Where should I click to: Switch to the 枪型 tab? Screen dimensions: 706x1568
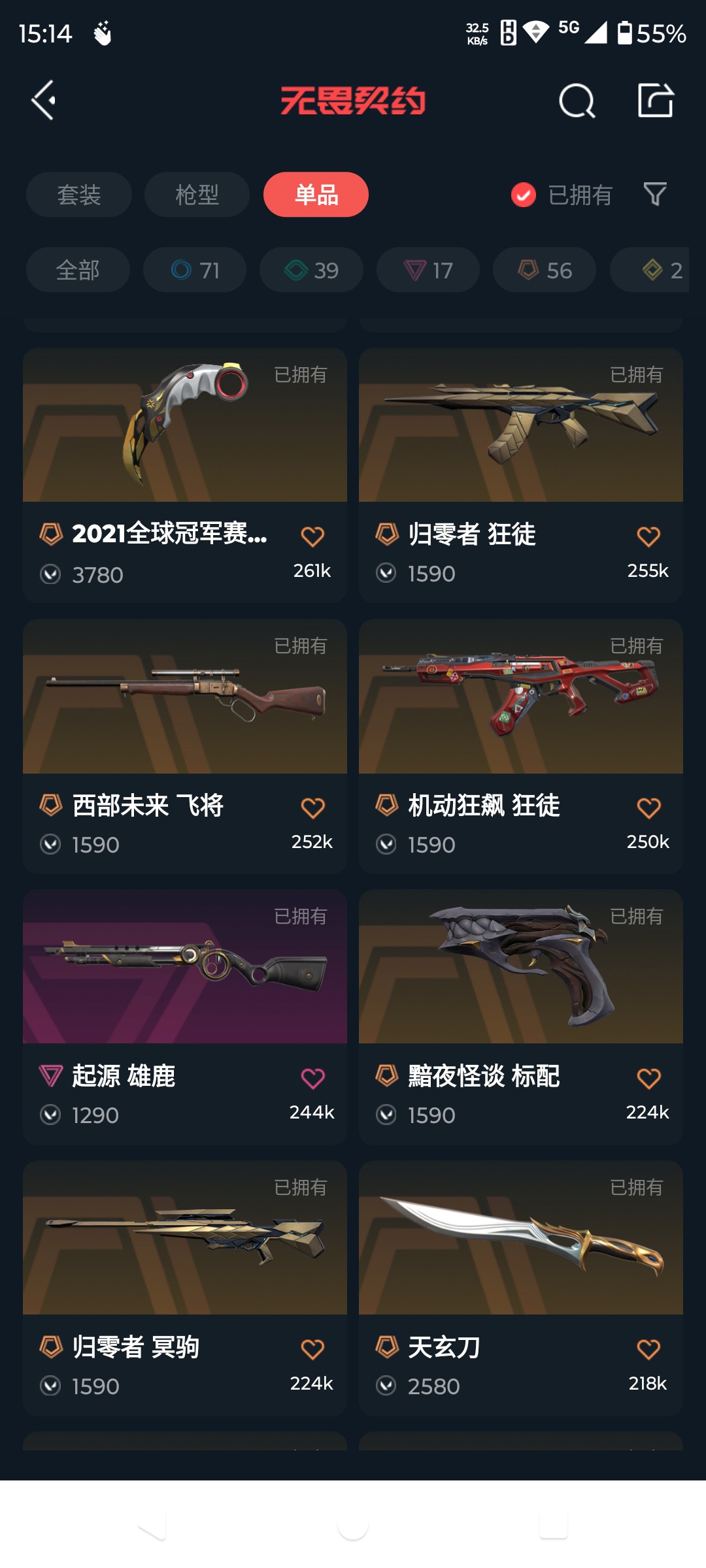point(197,195)
